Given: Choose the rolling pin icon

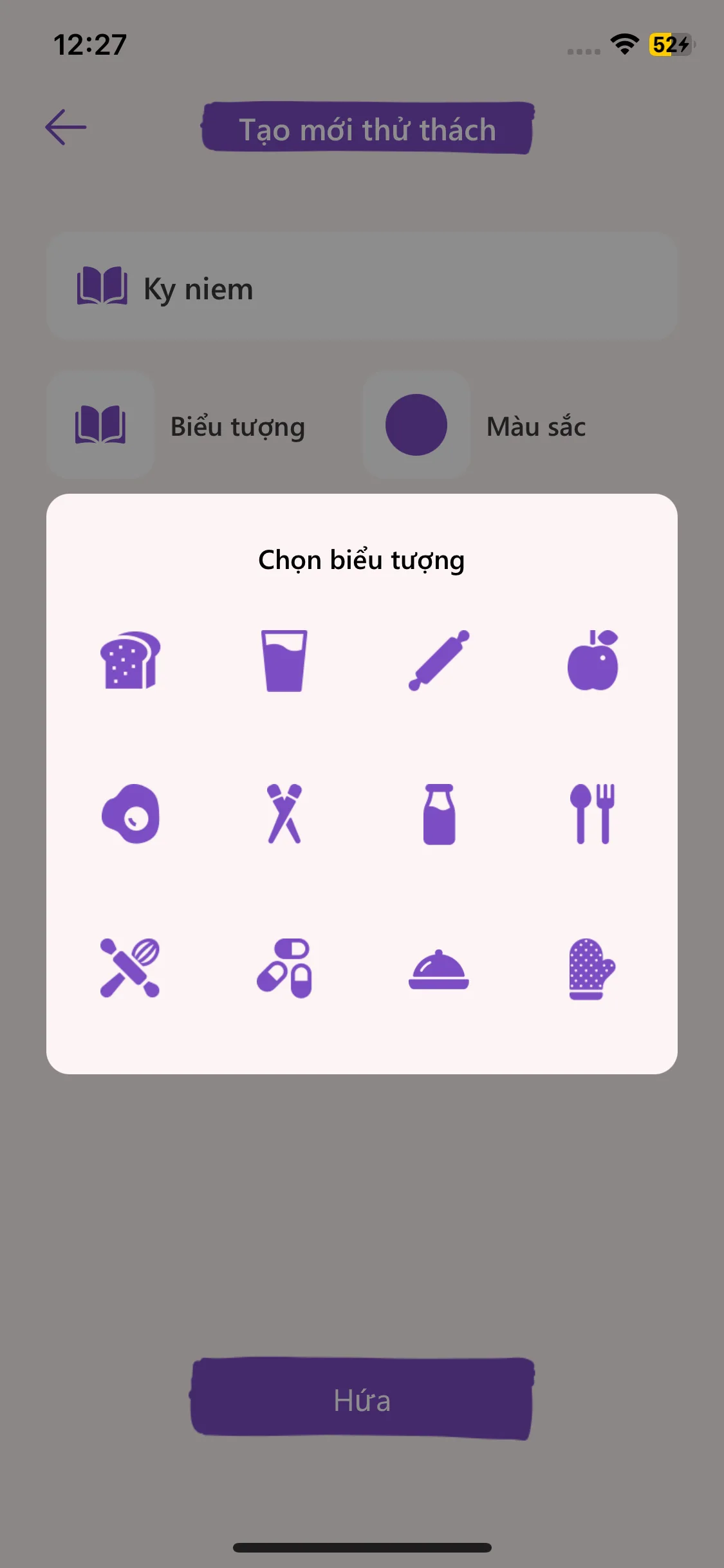Looking at the screenshot, I should click(439, 659).
